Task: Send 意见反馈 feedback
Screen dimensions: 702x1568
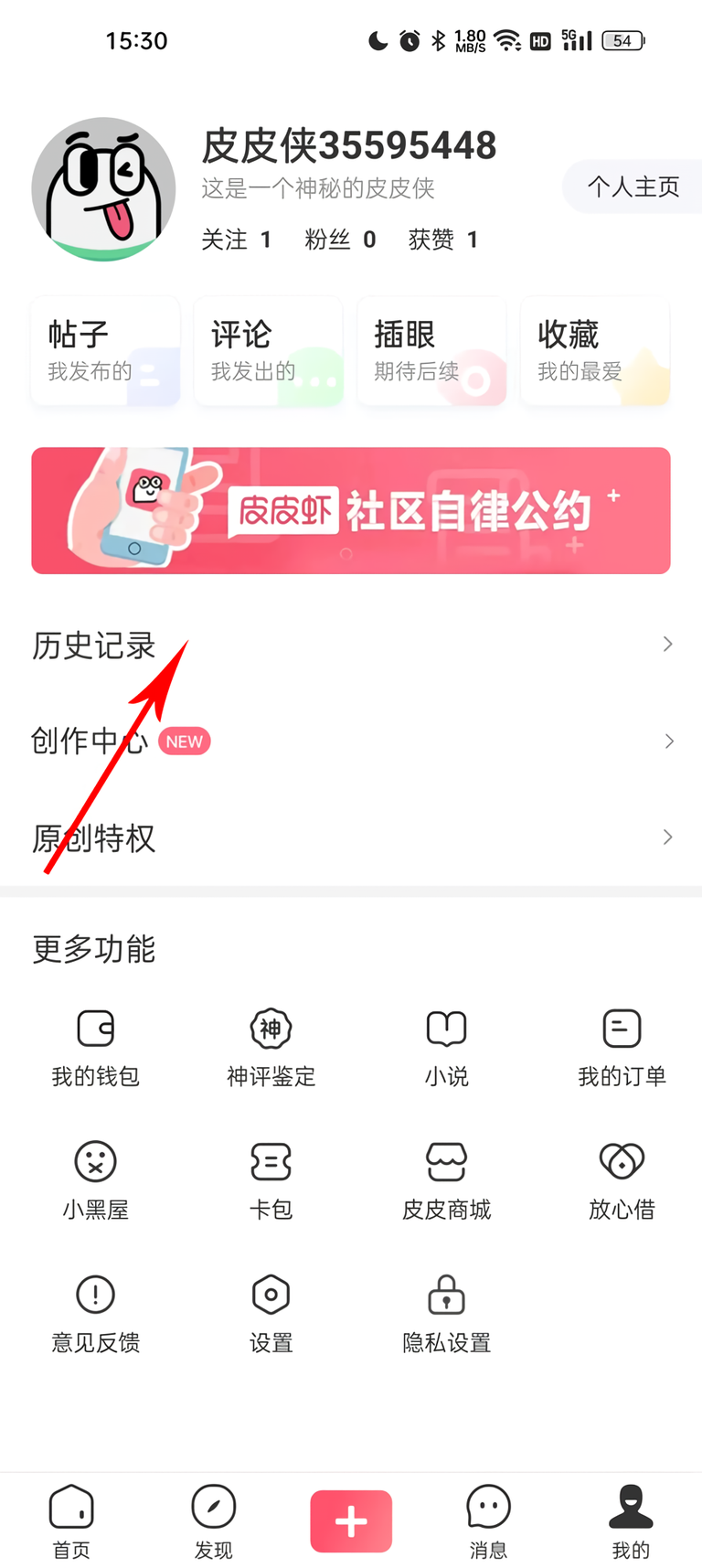Action: coord(95,1312)
